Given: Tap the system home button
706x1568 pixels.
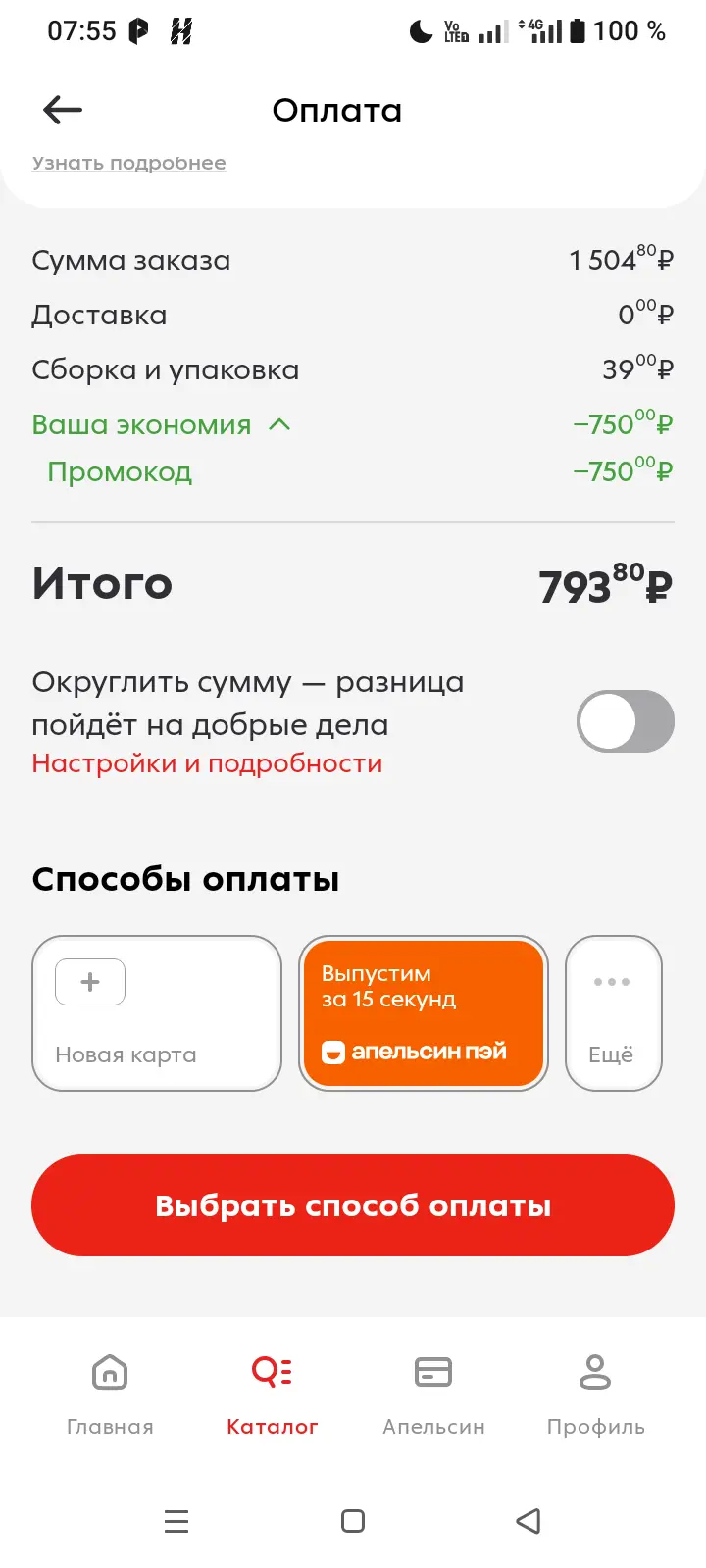Looking at the screenshot, I should [x=353, y=1521].
